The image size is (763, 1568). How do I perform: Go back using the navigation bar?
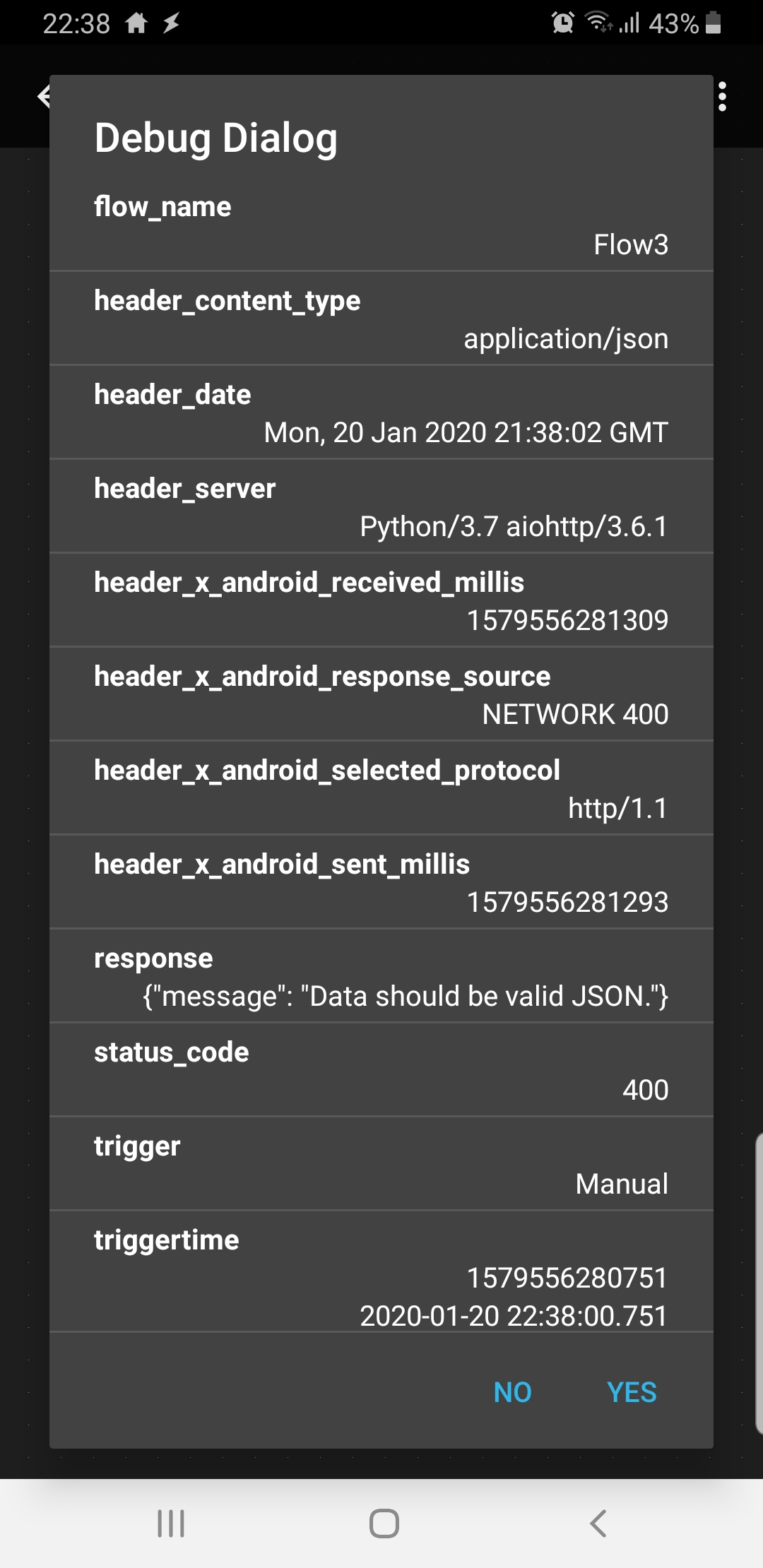coord(598,1523)
